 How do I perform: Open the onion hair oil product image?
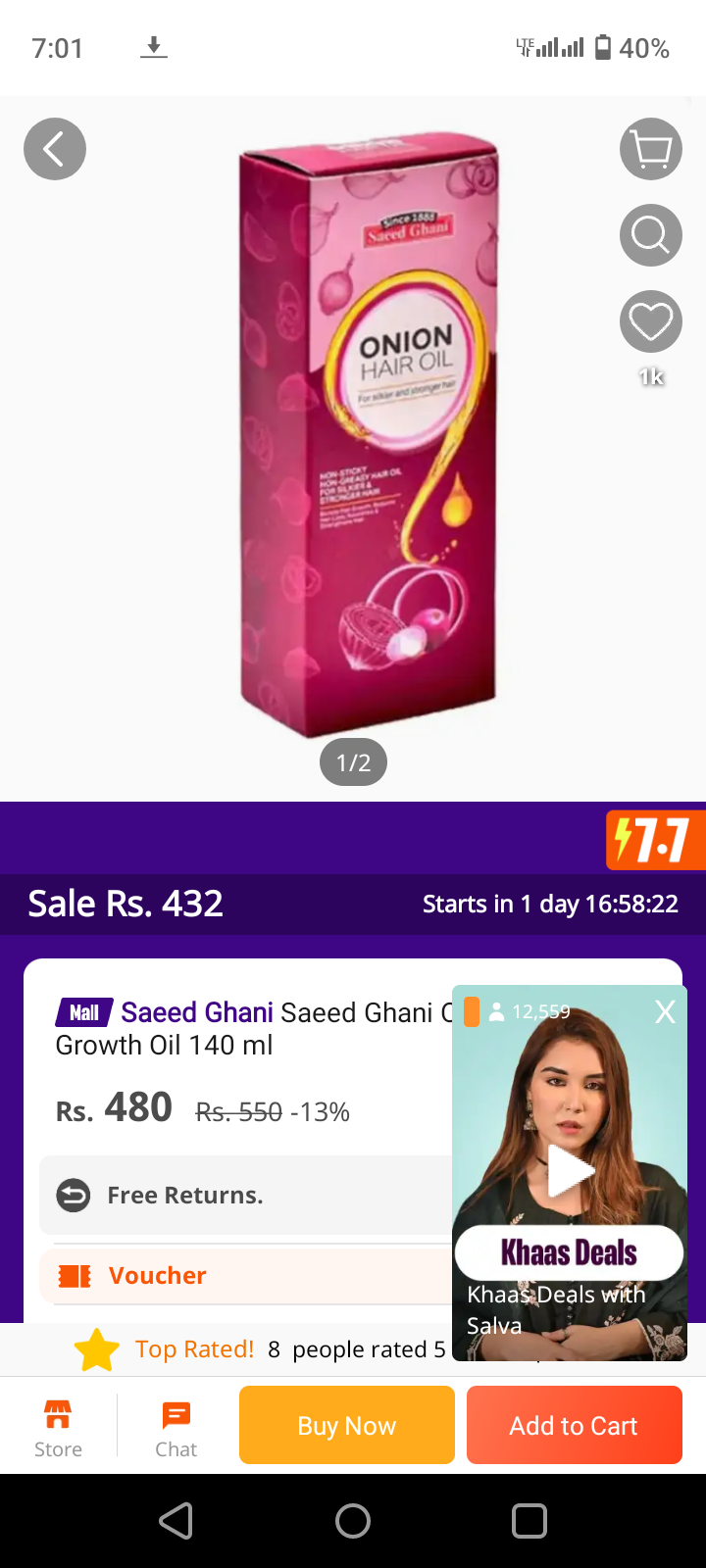[x=368, y=441]
